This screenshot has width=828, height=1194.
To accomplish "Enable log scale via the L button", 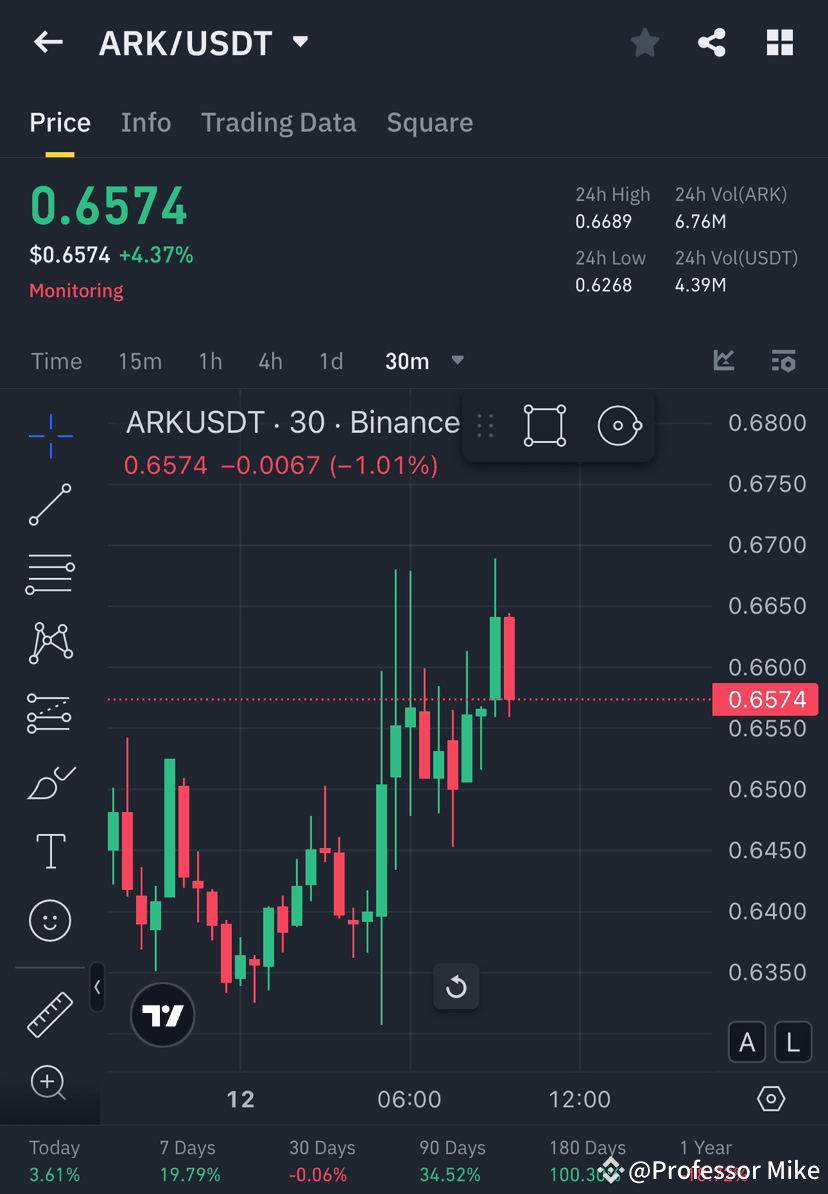I will (792, 1042).
